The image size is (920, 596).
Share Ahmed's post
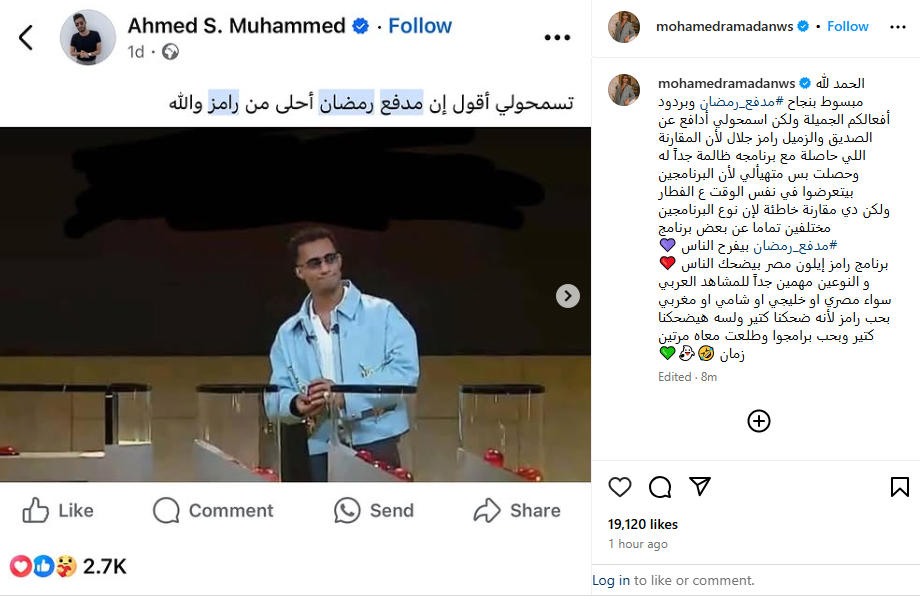(x=517, y=510)
